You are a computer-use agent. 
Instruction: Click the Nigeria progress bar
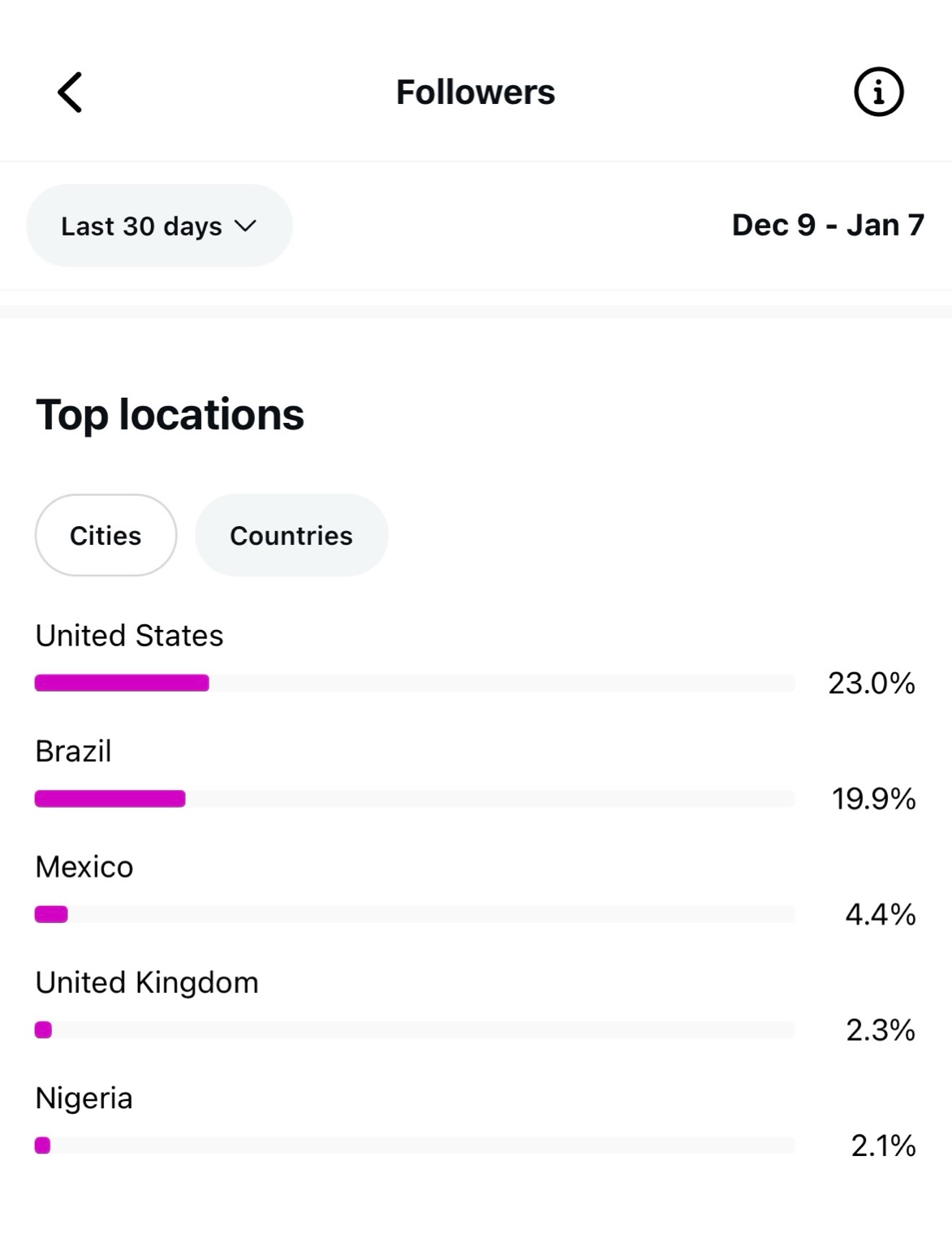pos(414,1146)
